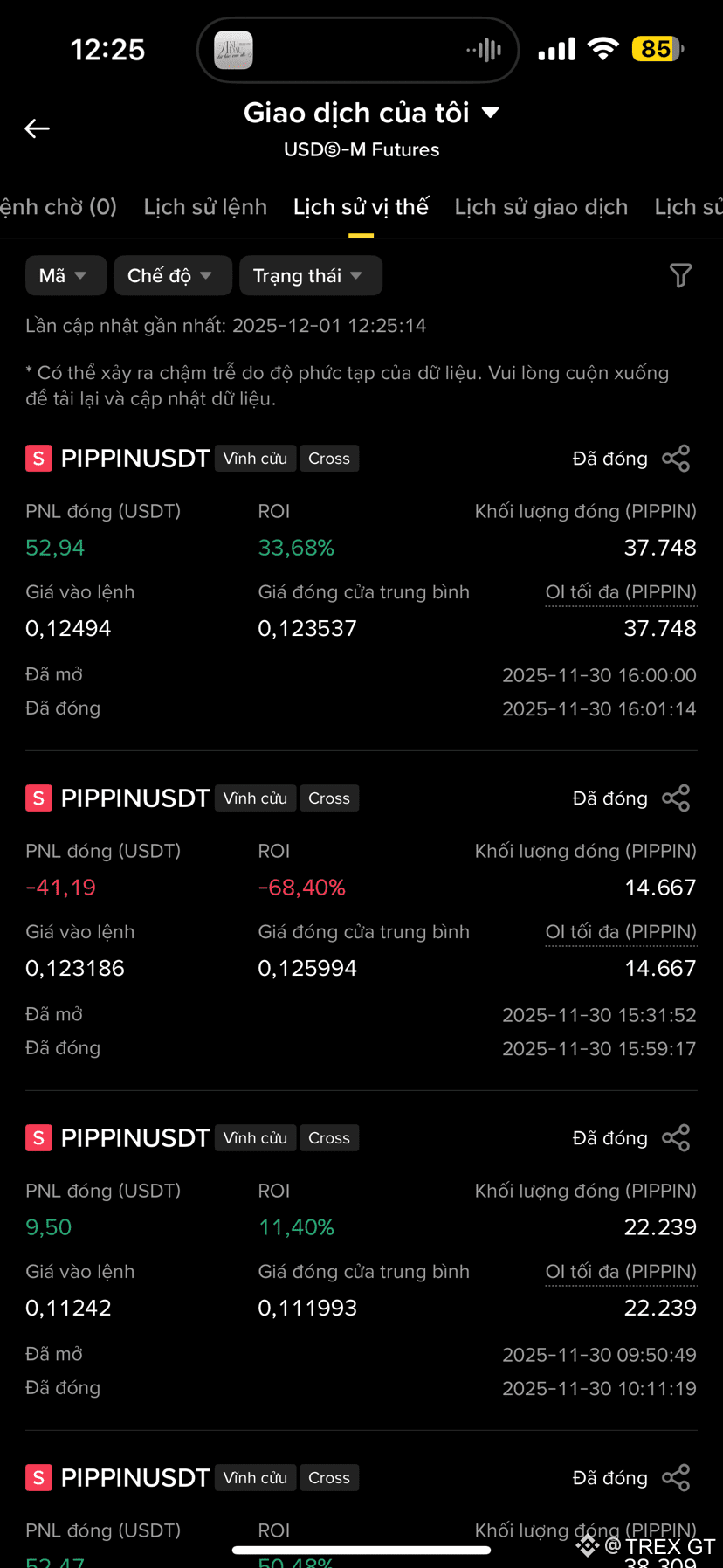Select the Lệnh chờ (0) tab
The width and height of the screenshot is (723, 1568).
(x=59, y=207)
